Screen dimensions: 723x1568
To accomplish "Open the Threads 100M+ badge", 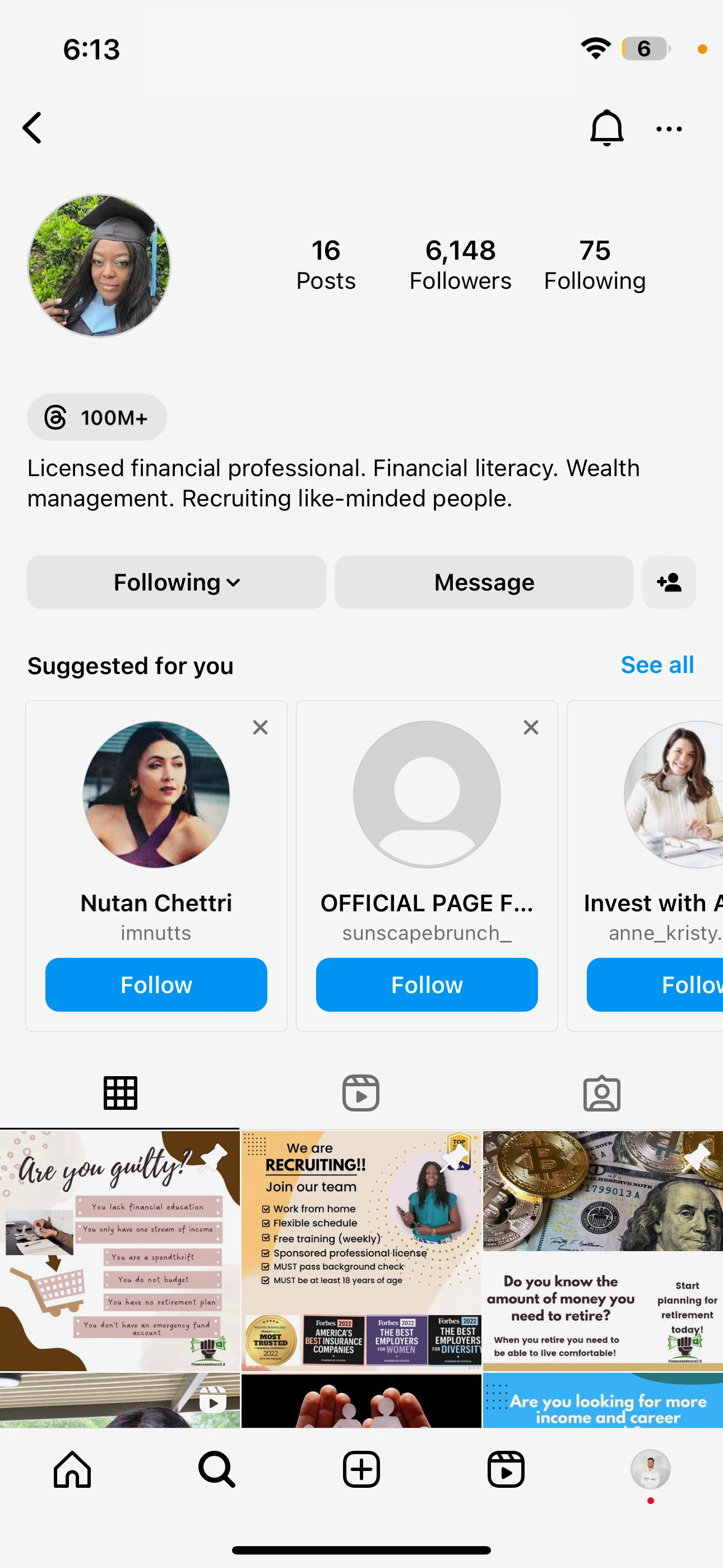I will click(x=97, y=418).
